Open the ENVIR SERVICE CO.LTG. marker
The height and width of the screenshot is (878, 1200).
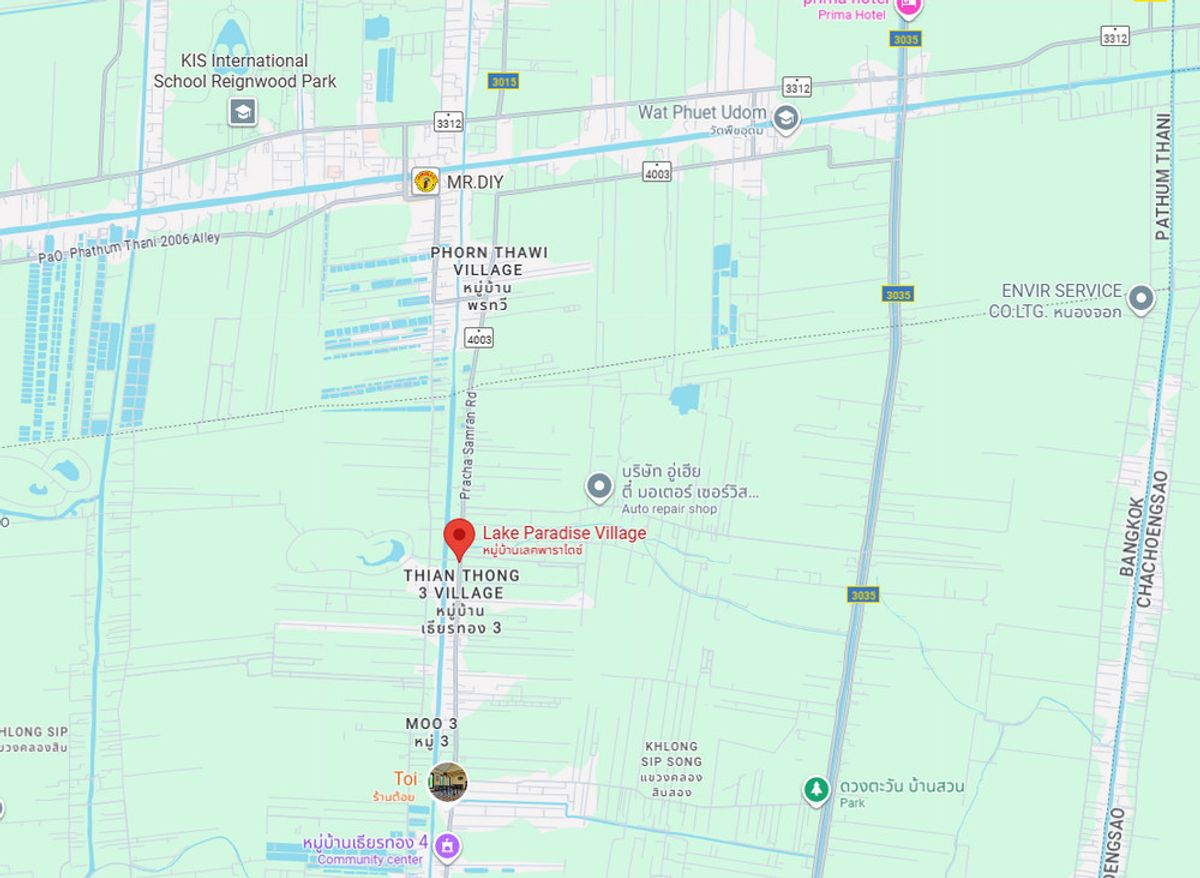[1141, 299]
